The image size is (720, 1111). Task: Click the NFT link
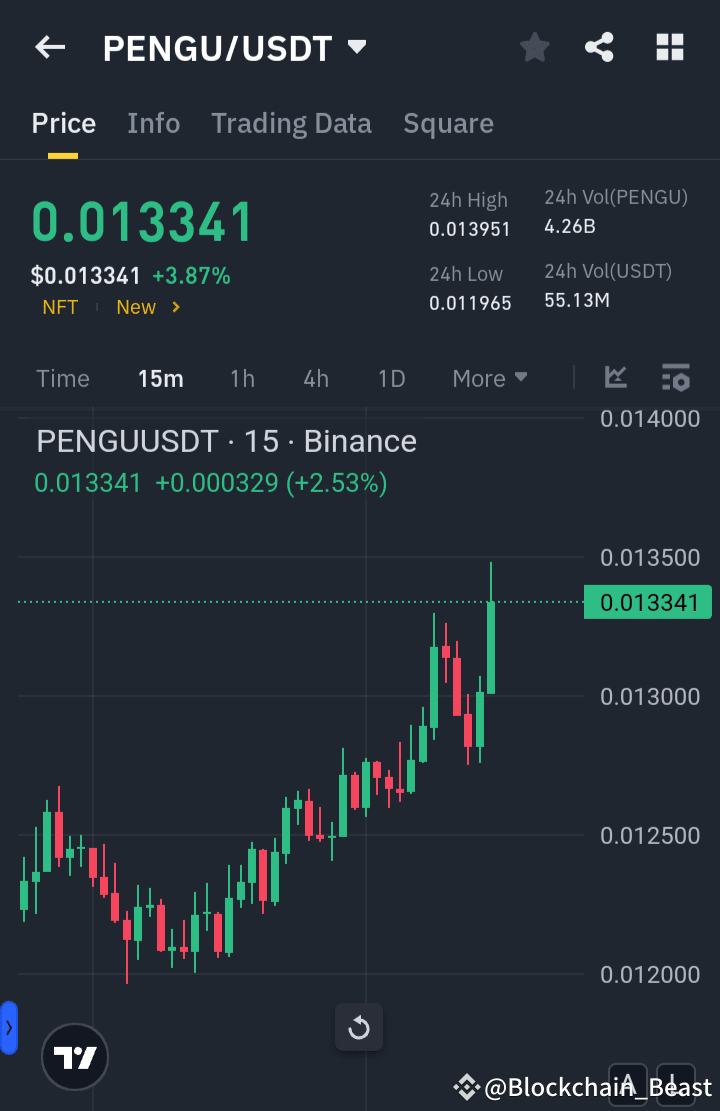60,307
